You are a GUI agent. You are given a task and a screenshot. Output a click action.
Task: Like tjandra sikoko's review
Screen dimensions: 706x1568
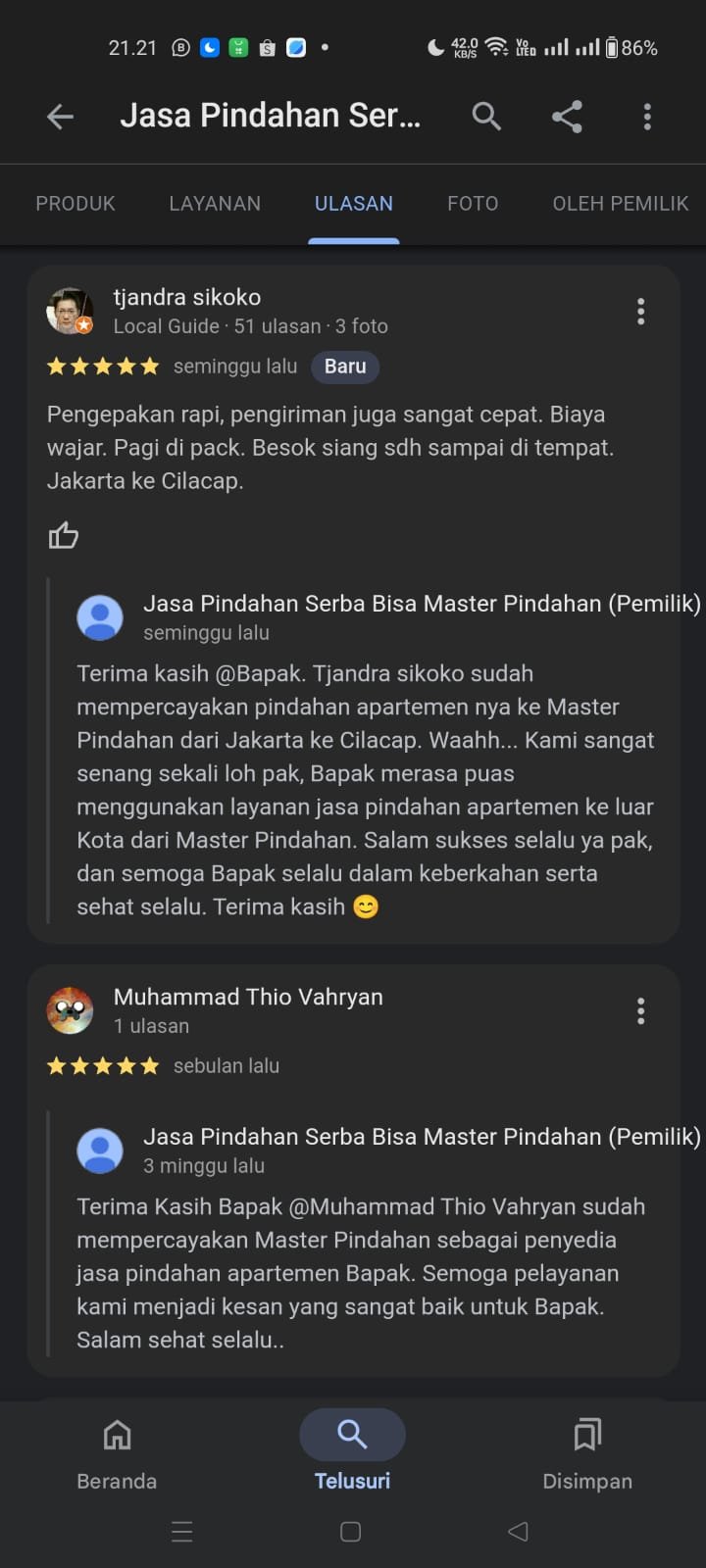[64, 535]
